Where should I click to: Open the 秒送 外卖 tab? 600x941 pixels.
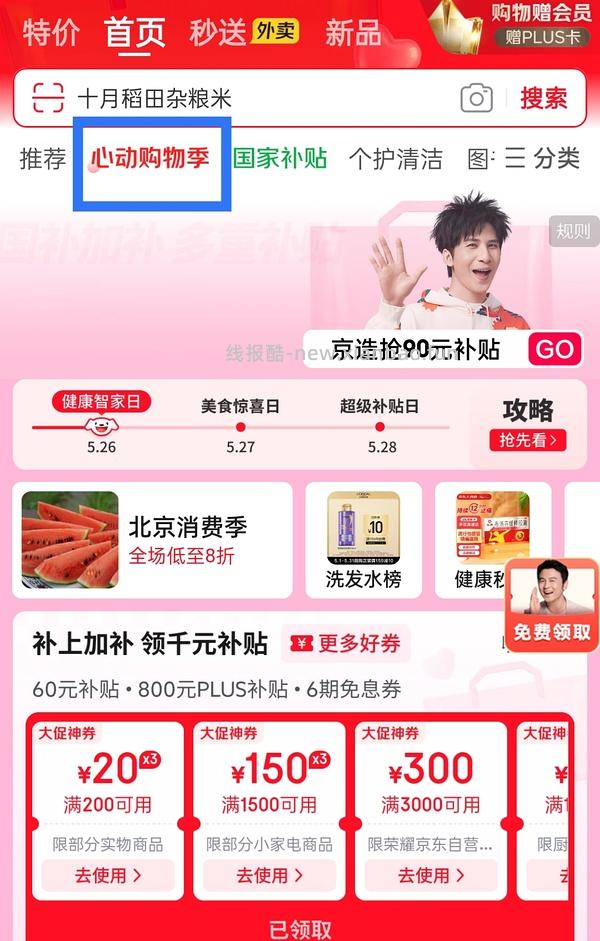click(243, 32)
